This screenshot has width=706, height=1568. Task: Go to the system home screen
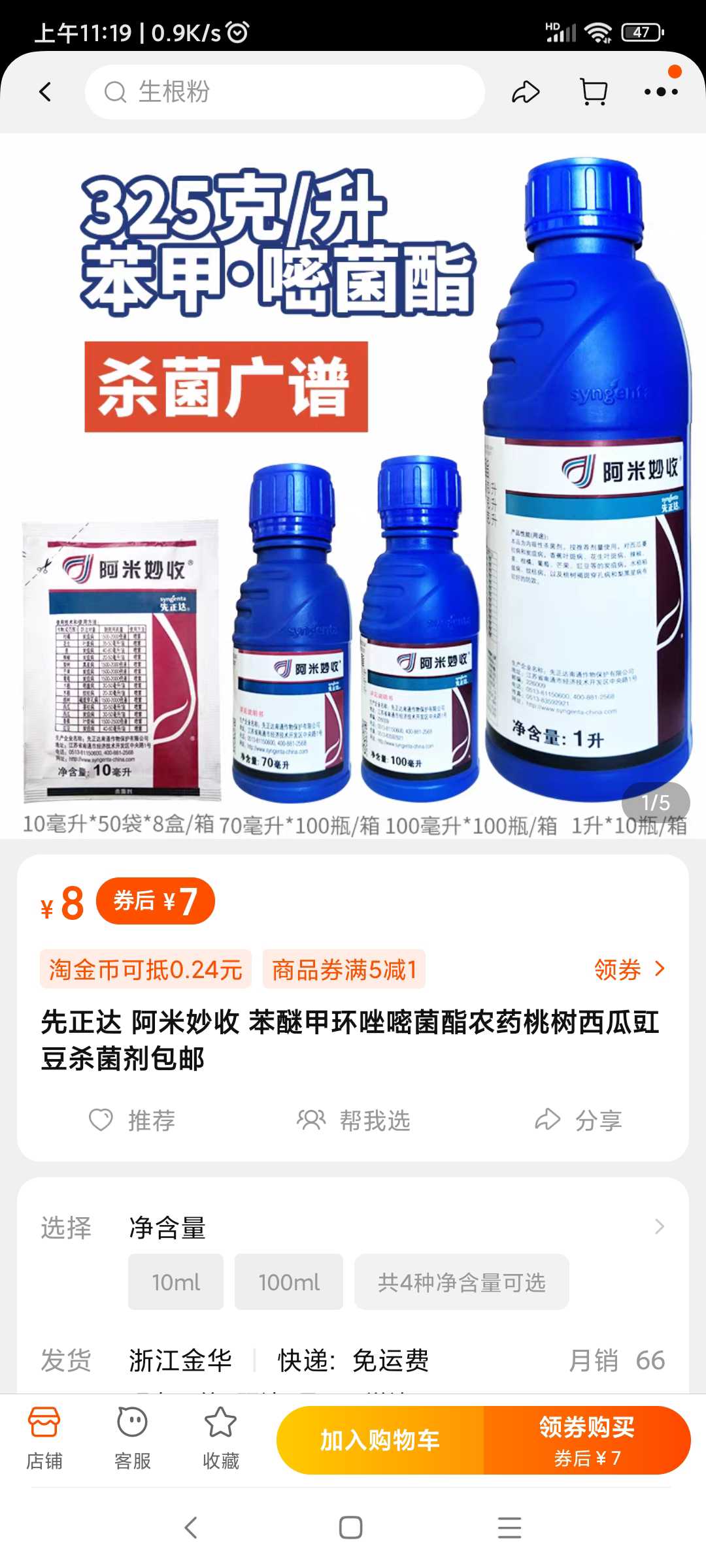tap(351, 1528)
